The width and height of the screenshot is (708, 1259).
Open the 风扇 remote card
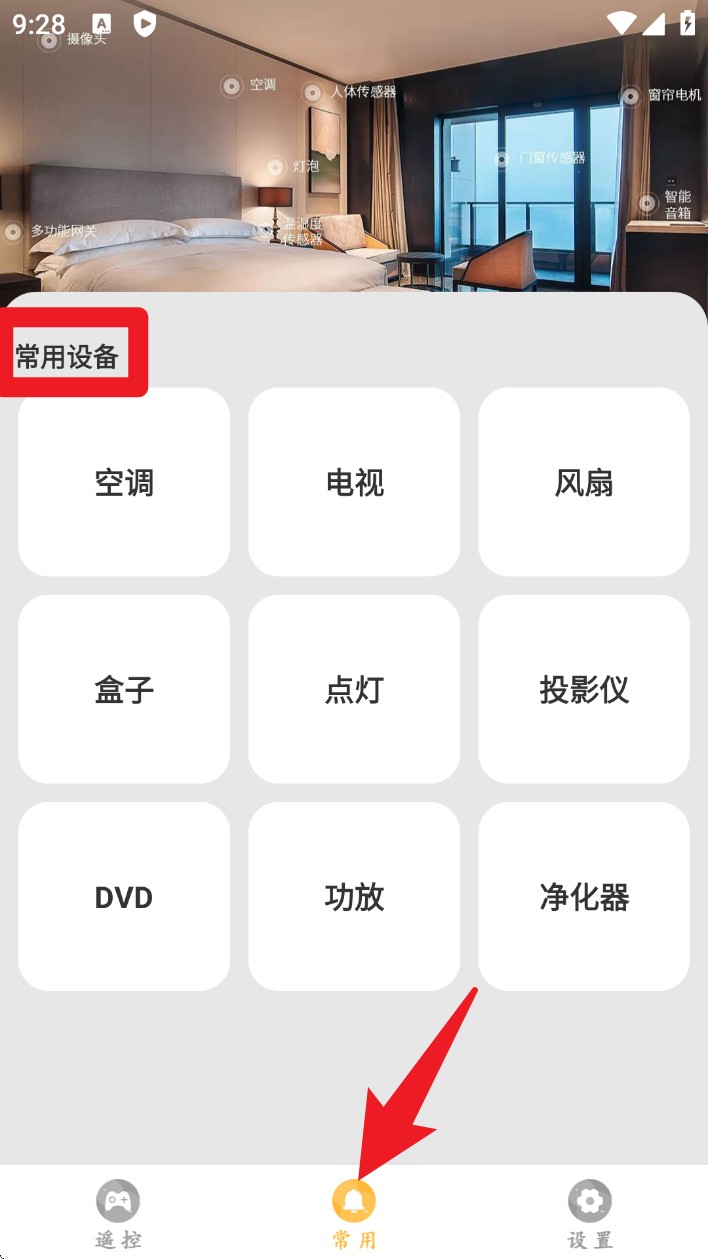click(x=584, y=482)
